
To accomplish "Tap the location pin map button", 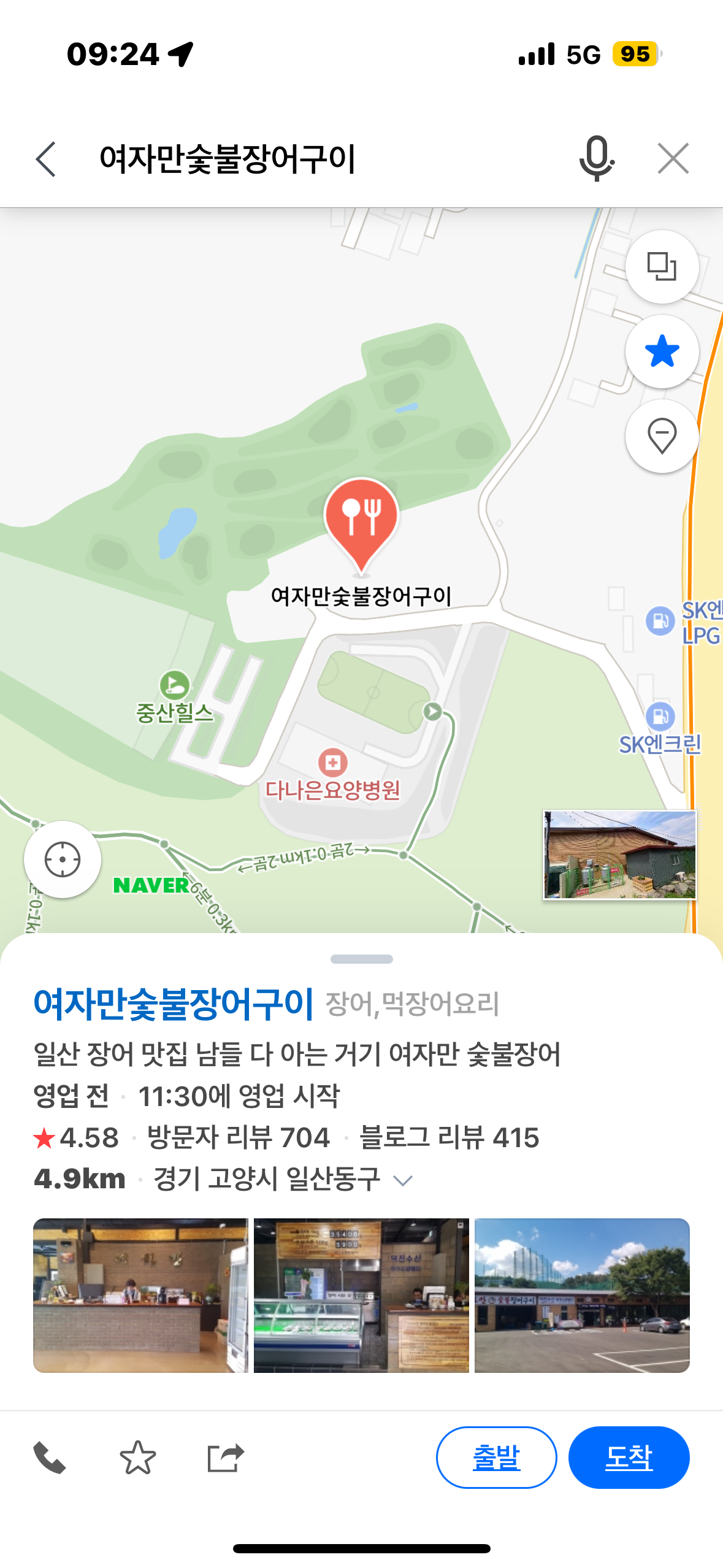I will click(x=662, y=436).
